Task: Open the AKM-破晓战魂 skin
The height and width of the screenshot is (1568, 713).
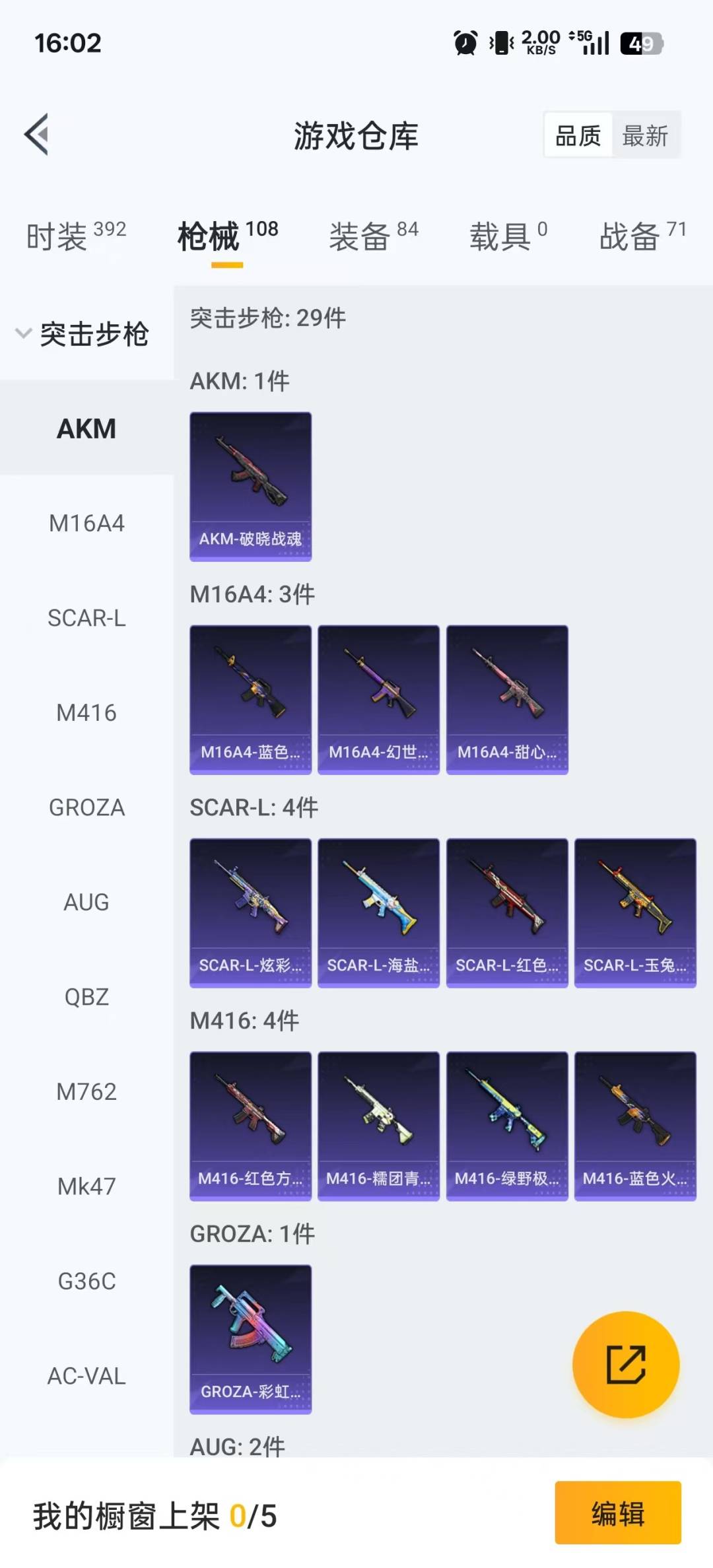Action: [250, 487]
